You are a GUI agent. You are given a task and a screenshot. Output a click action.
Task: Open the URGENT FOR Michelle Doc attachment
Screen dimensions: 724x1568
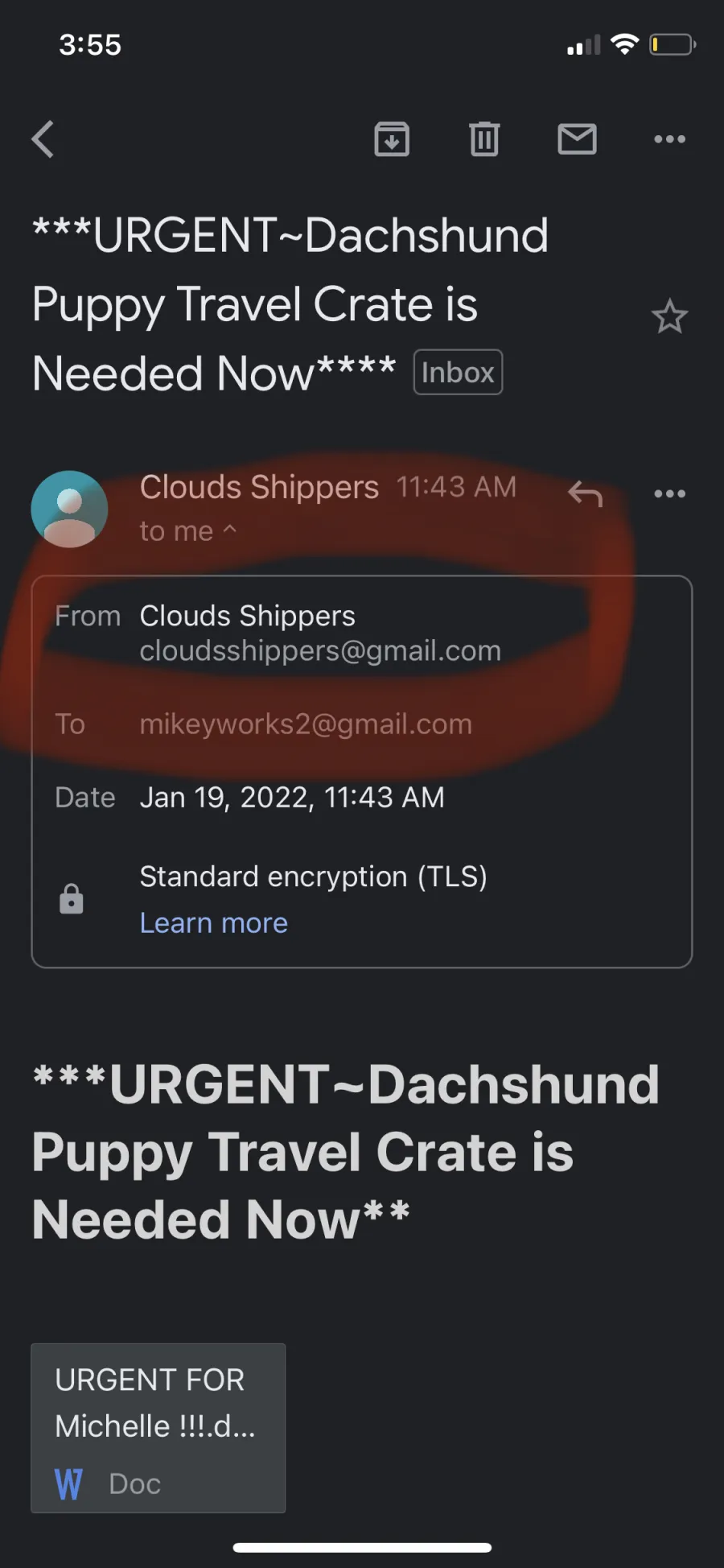158,1428
